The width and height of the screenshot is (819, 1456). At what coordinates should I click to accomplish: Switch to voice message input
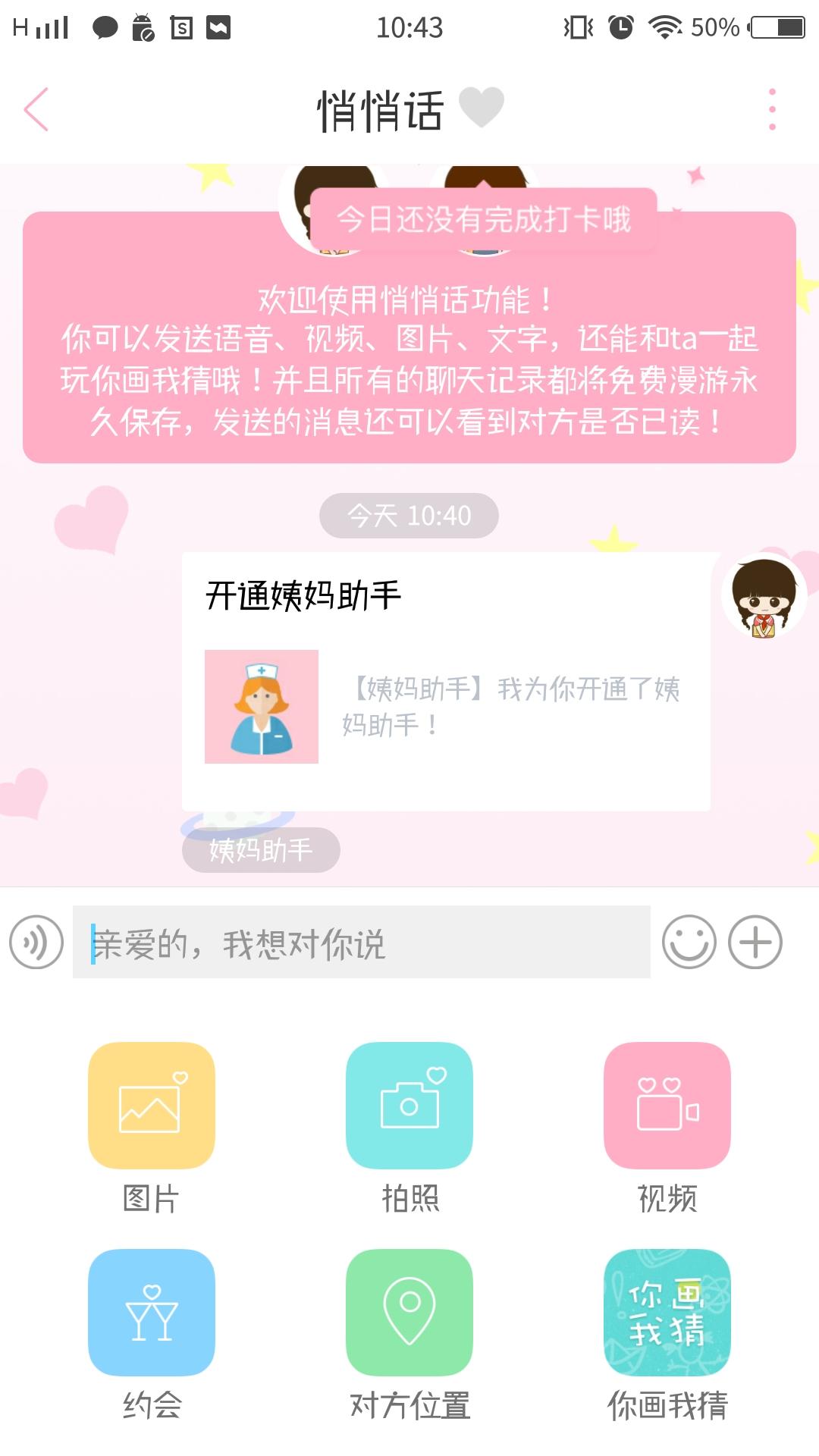click(x=36, y=942)
